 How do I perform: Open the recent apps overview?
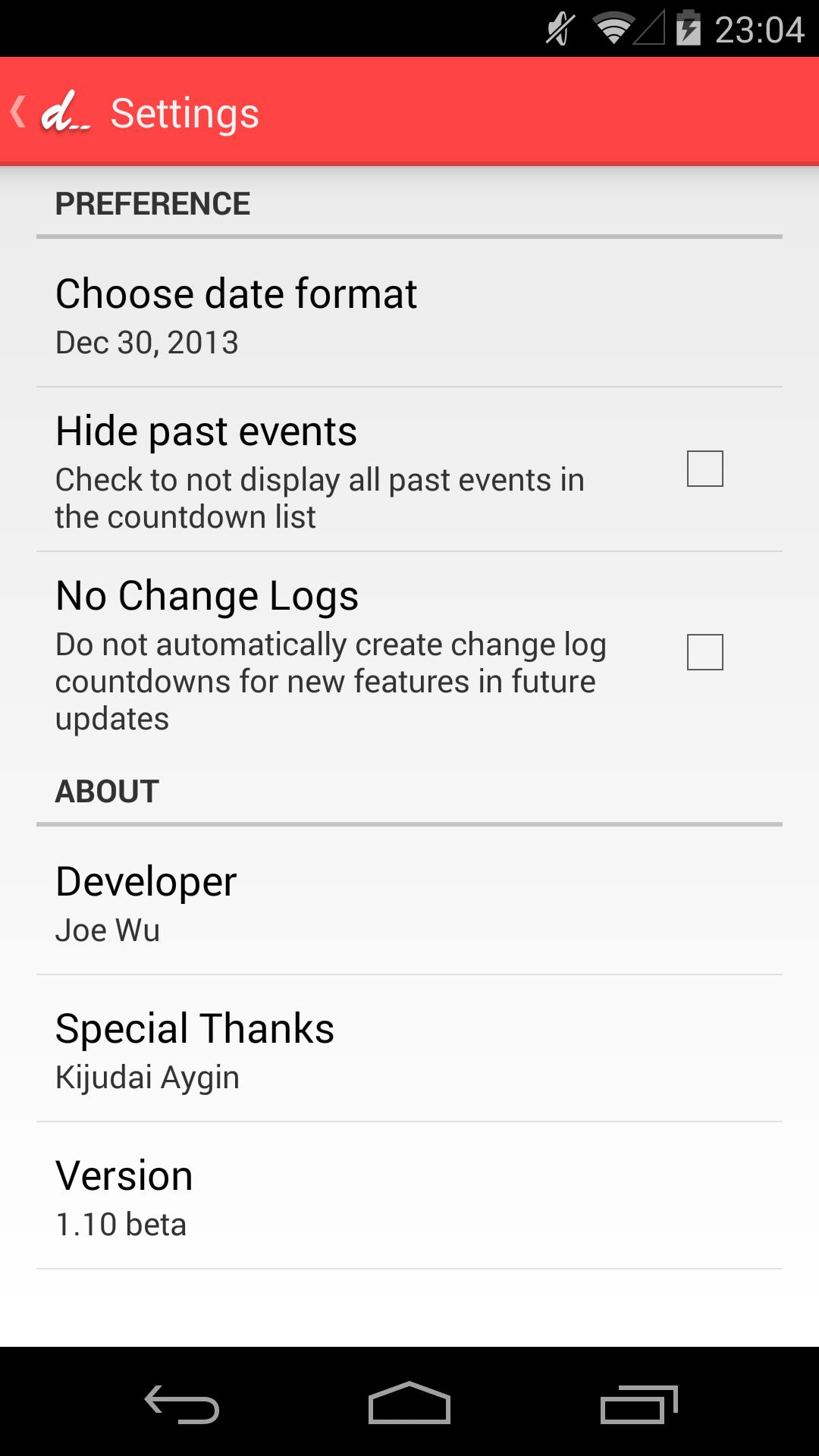638,1403
